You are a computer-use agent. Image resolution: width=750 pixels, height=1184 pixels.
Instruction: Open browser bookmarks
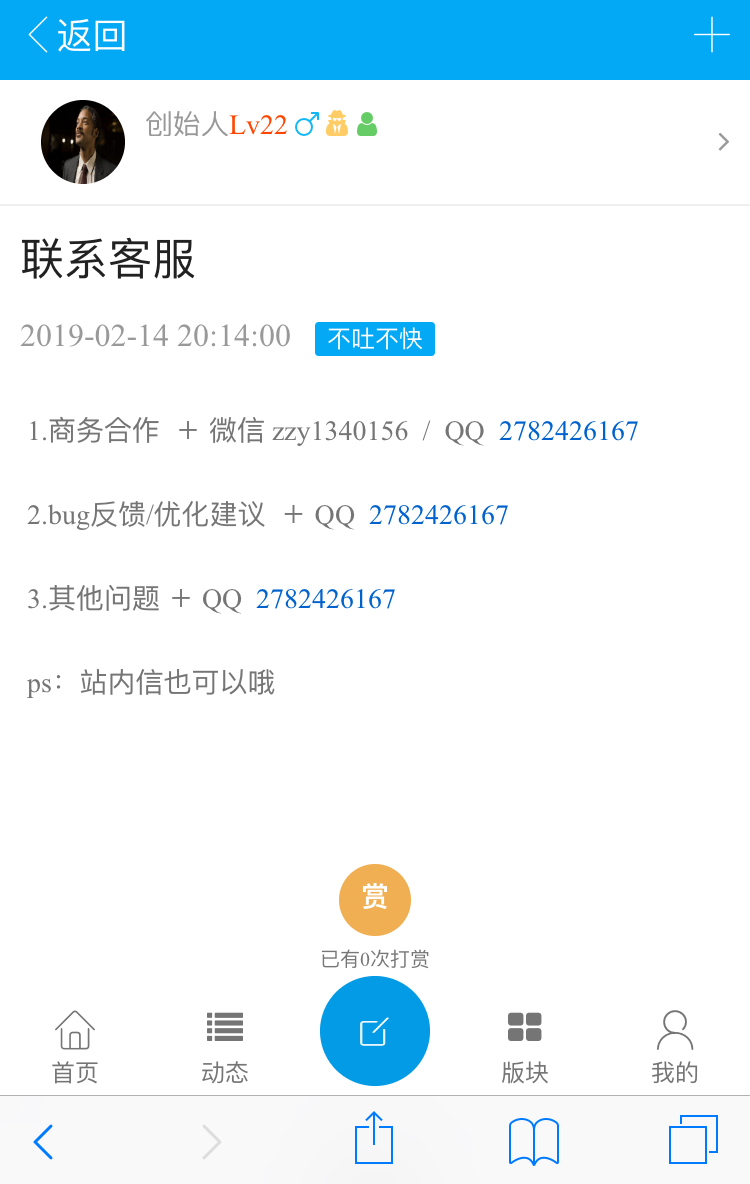(x=533, y=1141)
